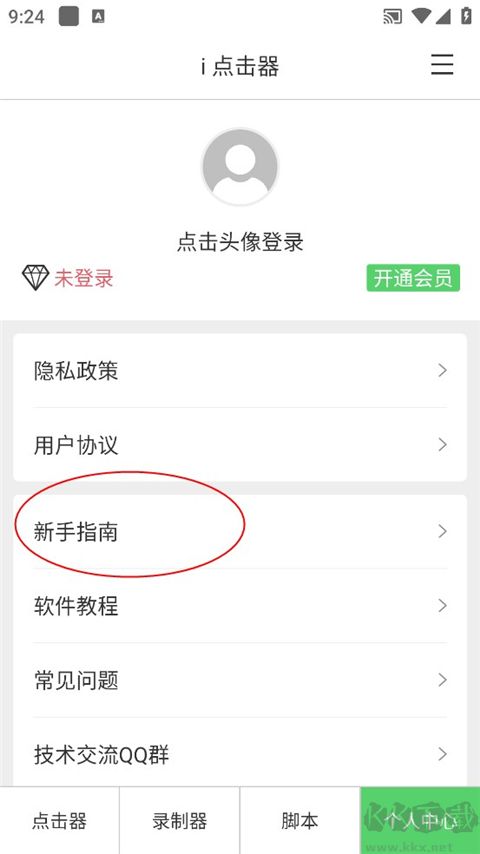
Task: Open the hamburger menu icon
Action: click(x=442, y=64)
